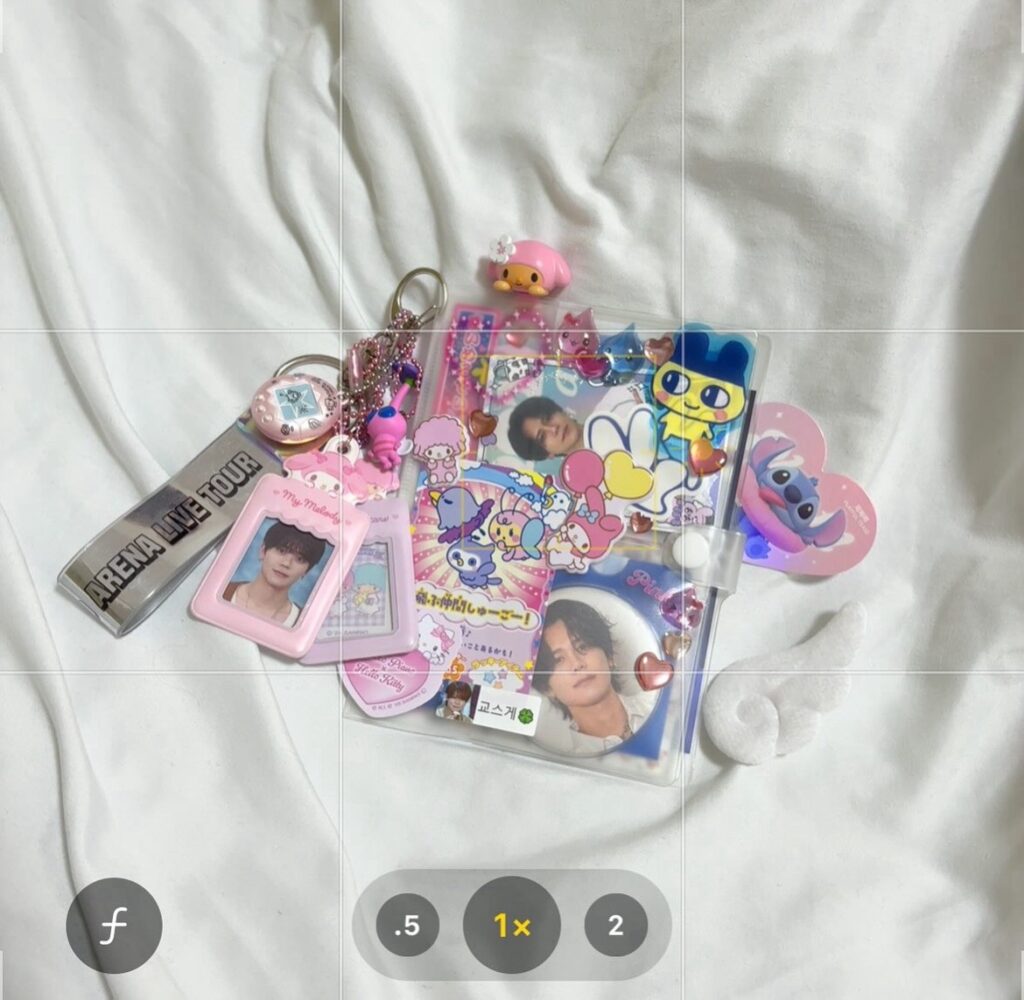
Task: Switch to 0.5x ultra-wide zoom
Action: point(407,926)
